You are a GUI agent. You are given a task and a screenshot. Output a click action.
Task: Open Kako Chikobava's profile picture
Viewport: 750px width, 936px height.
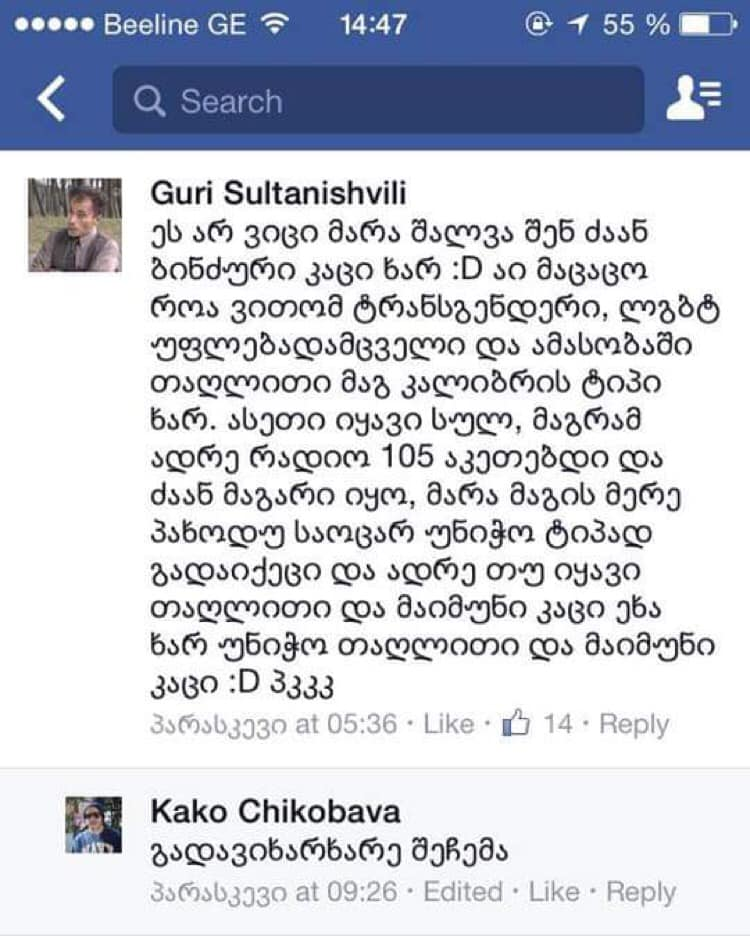click(x=94, y=825)
